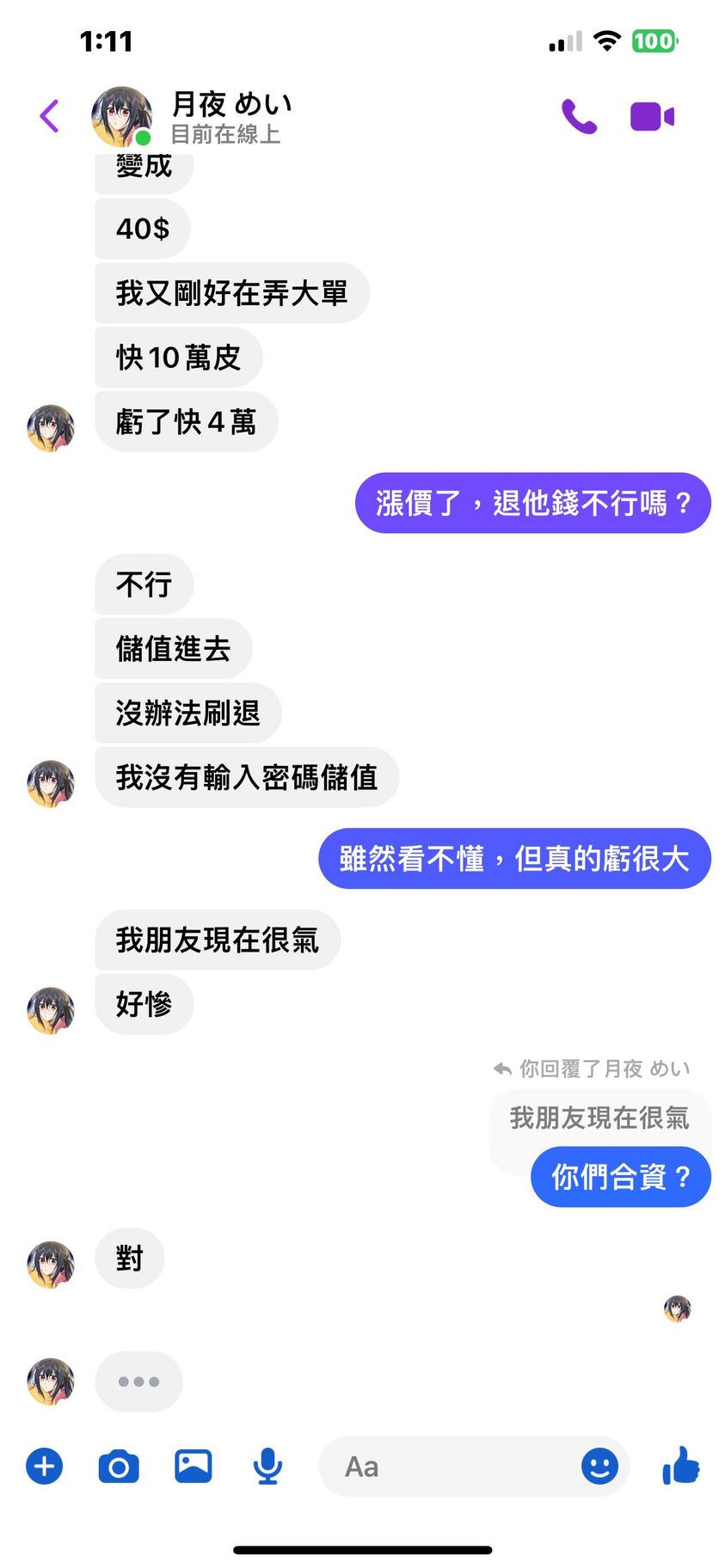Image resolution: width=725 pixels, height=1568 pixels.
Task: Open the emoji picker in the message field
Action: (599, 1466)
